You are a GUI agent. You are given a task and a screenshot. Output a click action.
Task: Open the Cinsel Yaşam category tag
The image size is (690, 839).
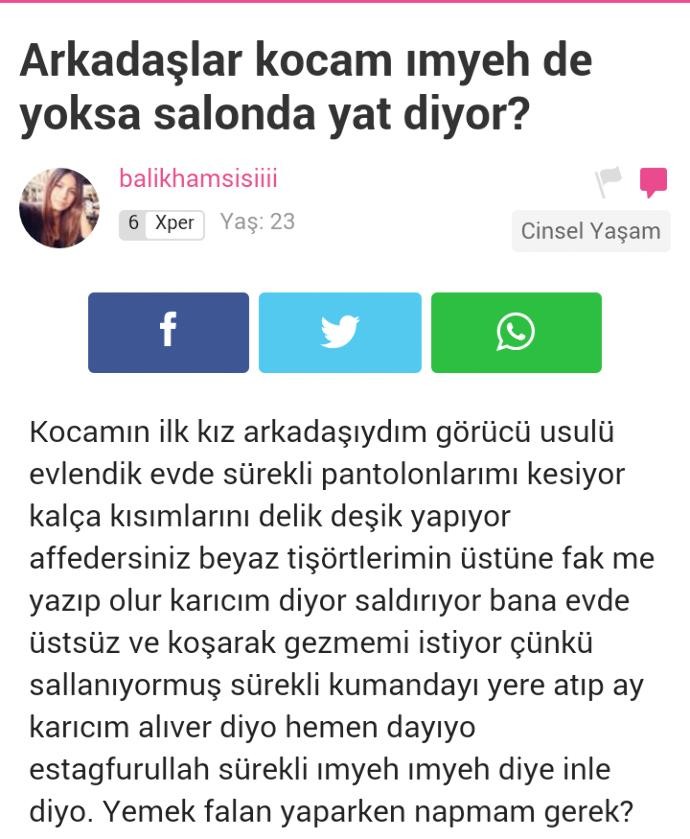coord(590,231)
